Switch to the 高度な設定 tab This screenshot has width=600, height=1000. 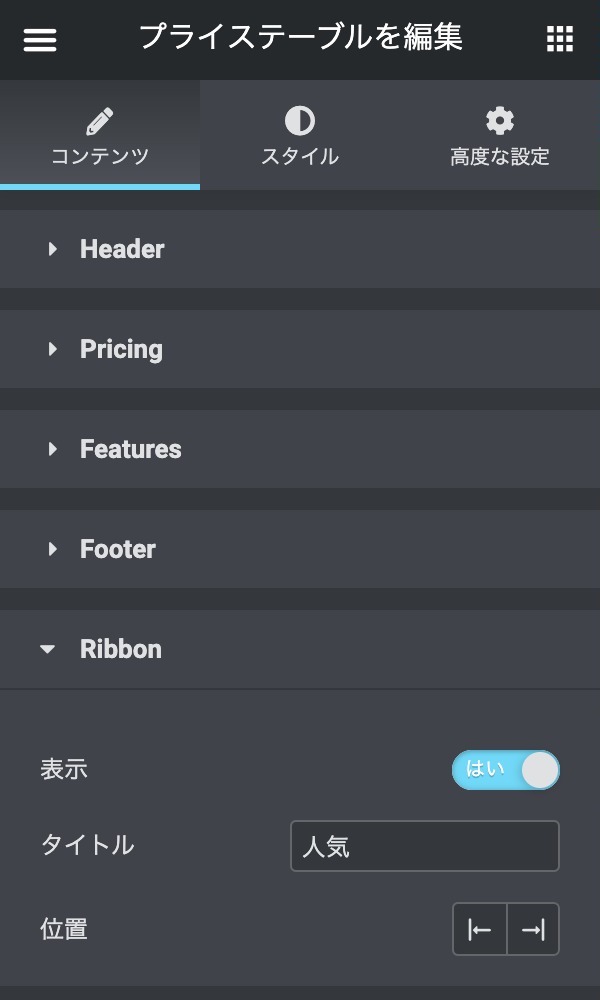pos(500,137)
